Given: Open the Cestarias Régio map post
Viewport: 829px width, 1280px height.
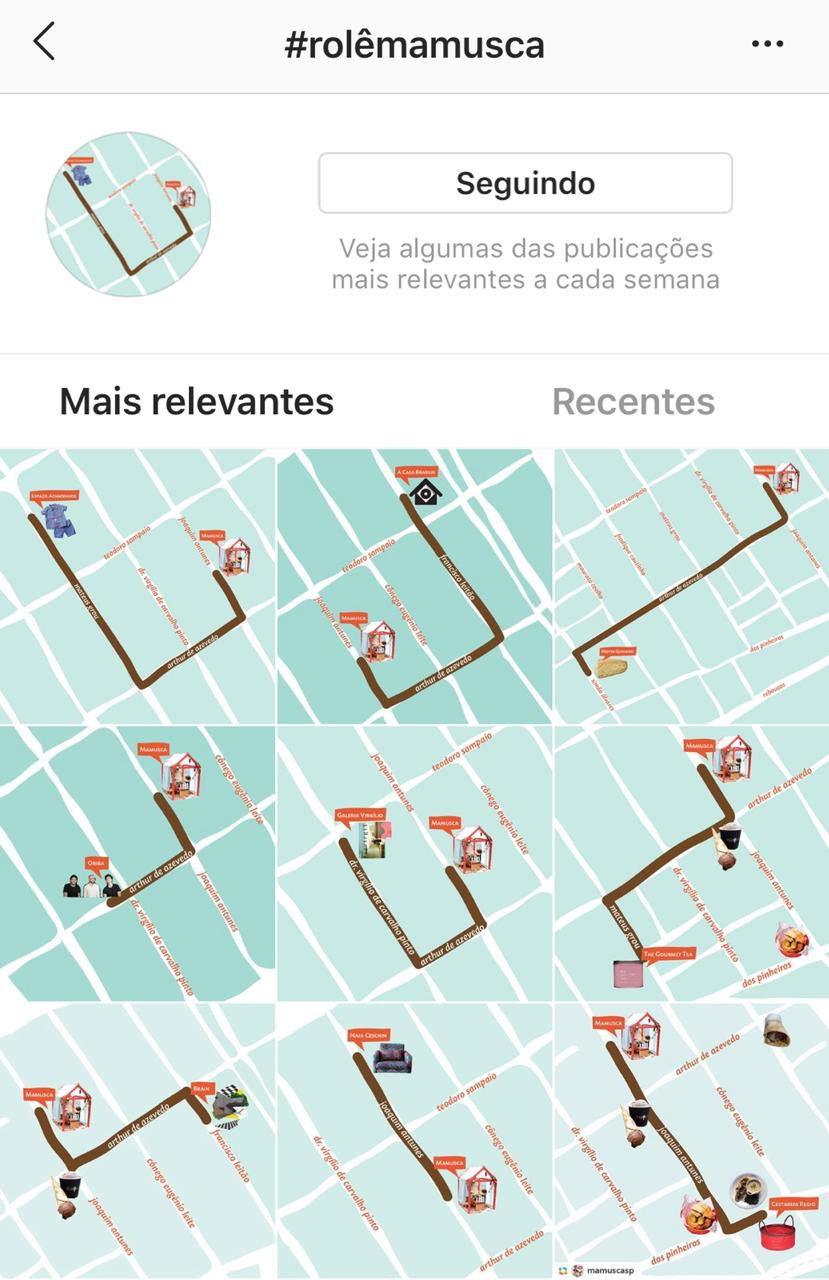Looking at the screenshot, I should click(x=691, y=1141).
